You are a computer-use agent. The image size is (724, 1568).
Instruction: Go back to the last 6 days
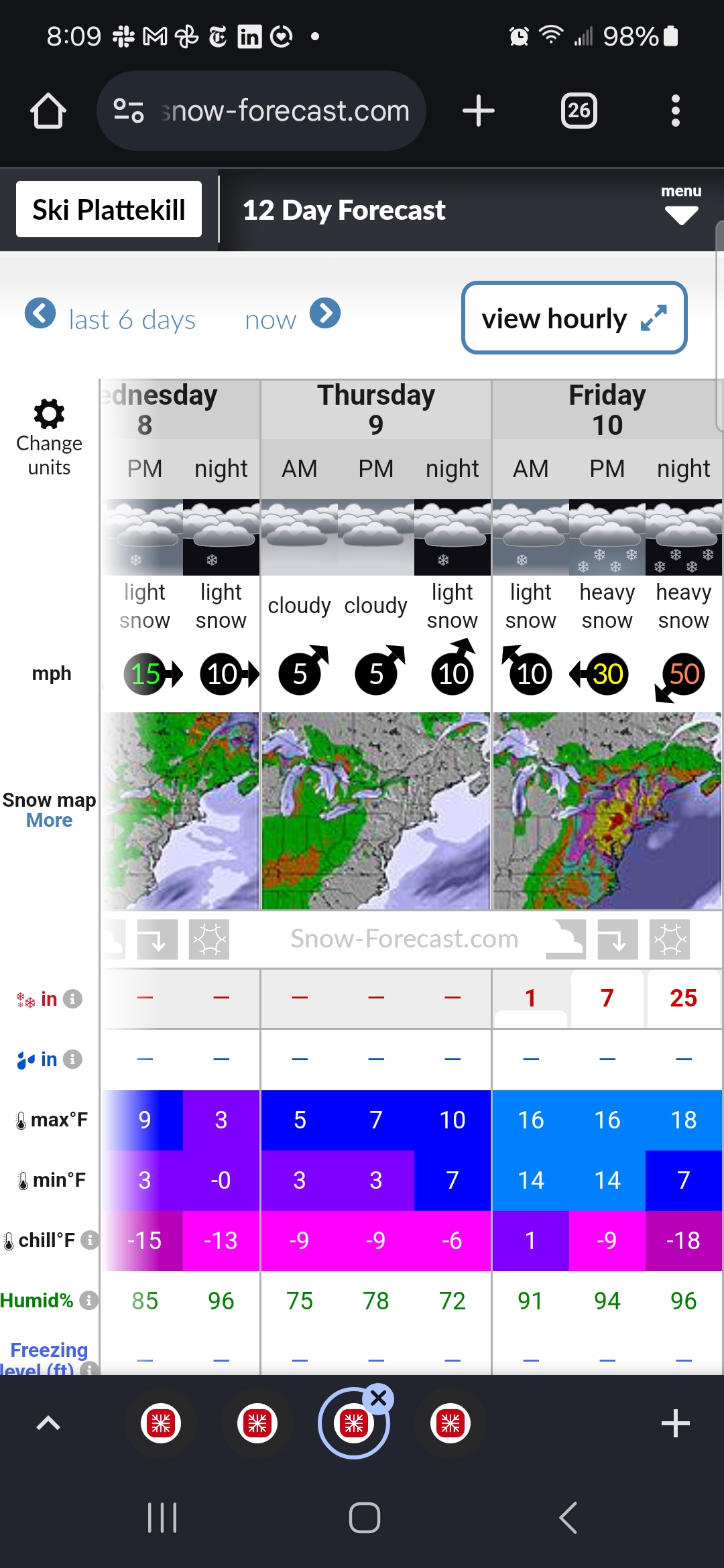click(x=111, y=318)
